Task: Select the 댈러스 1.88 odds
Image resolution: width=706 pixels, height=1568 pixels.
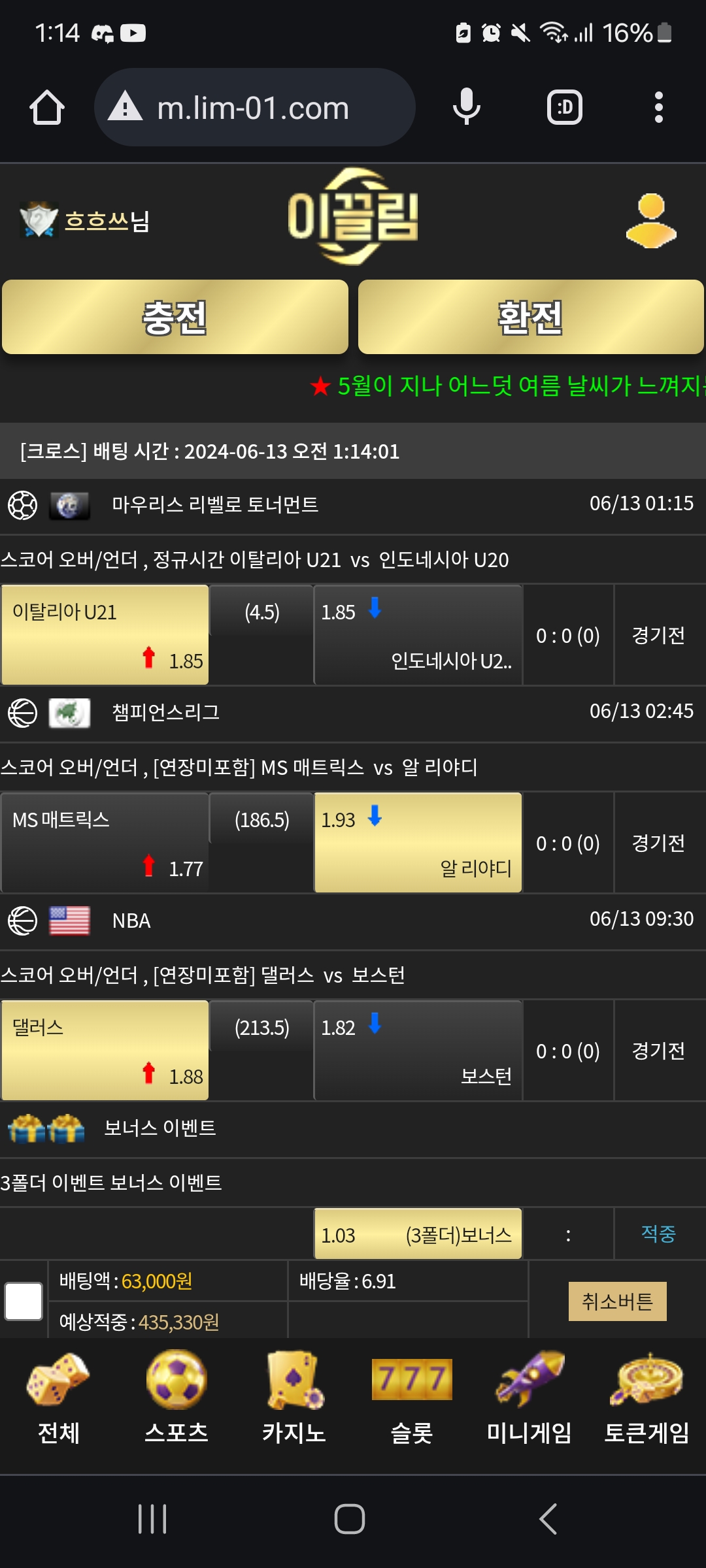Action: pos(105,1051)
